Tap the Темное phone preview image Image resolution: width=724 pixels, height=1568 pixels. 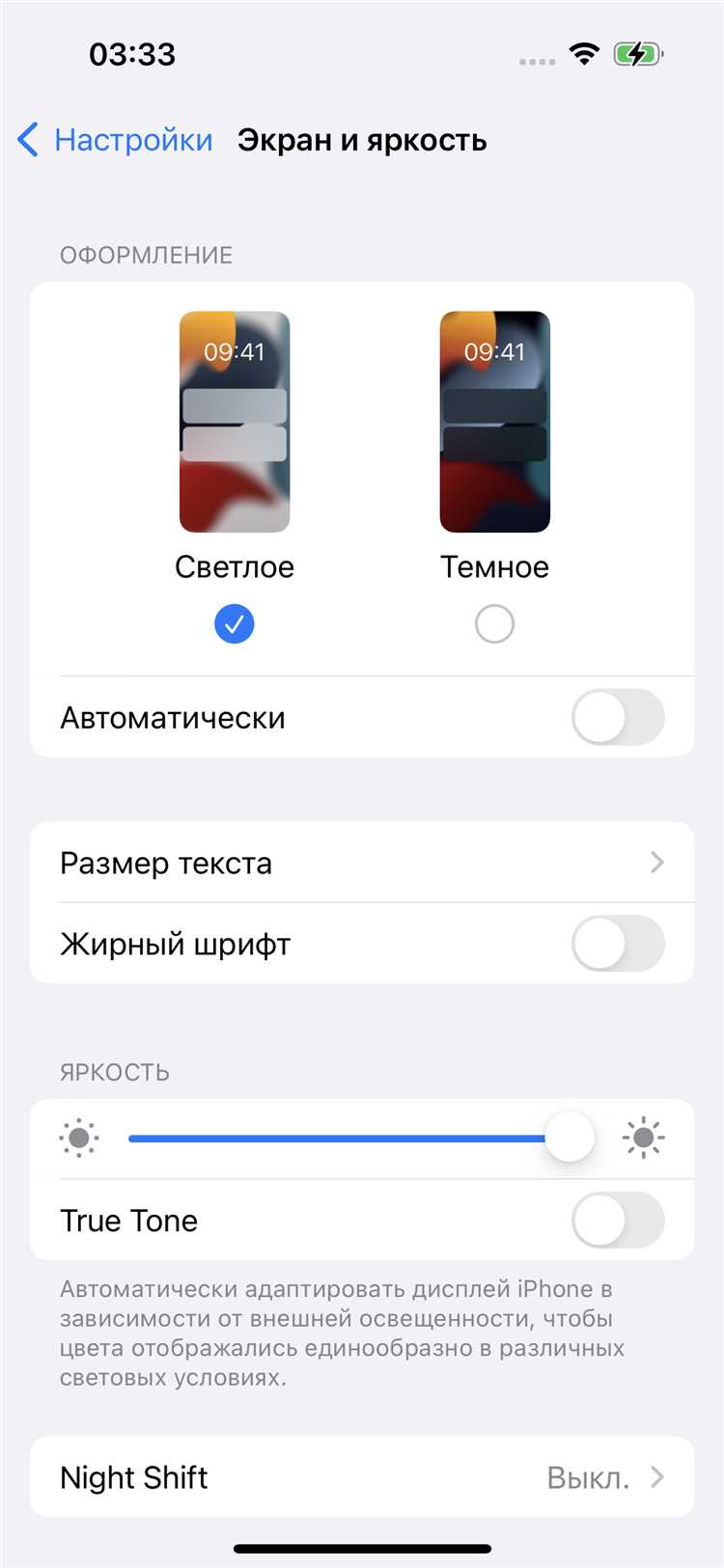click(494, 422)
